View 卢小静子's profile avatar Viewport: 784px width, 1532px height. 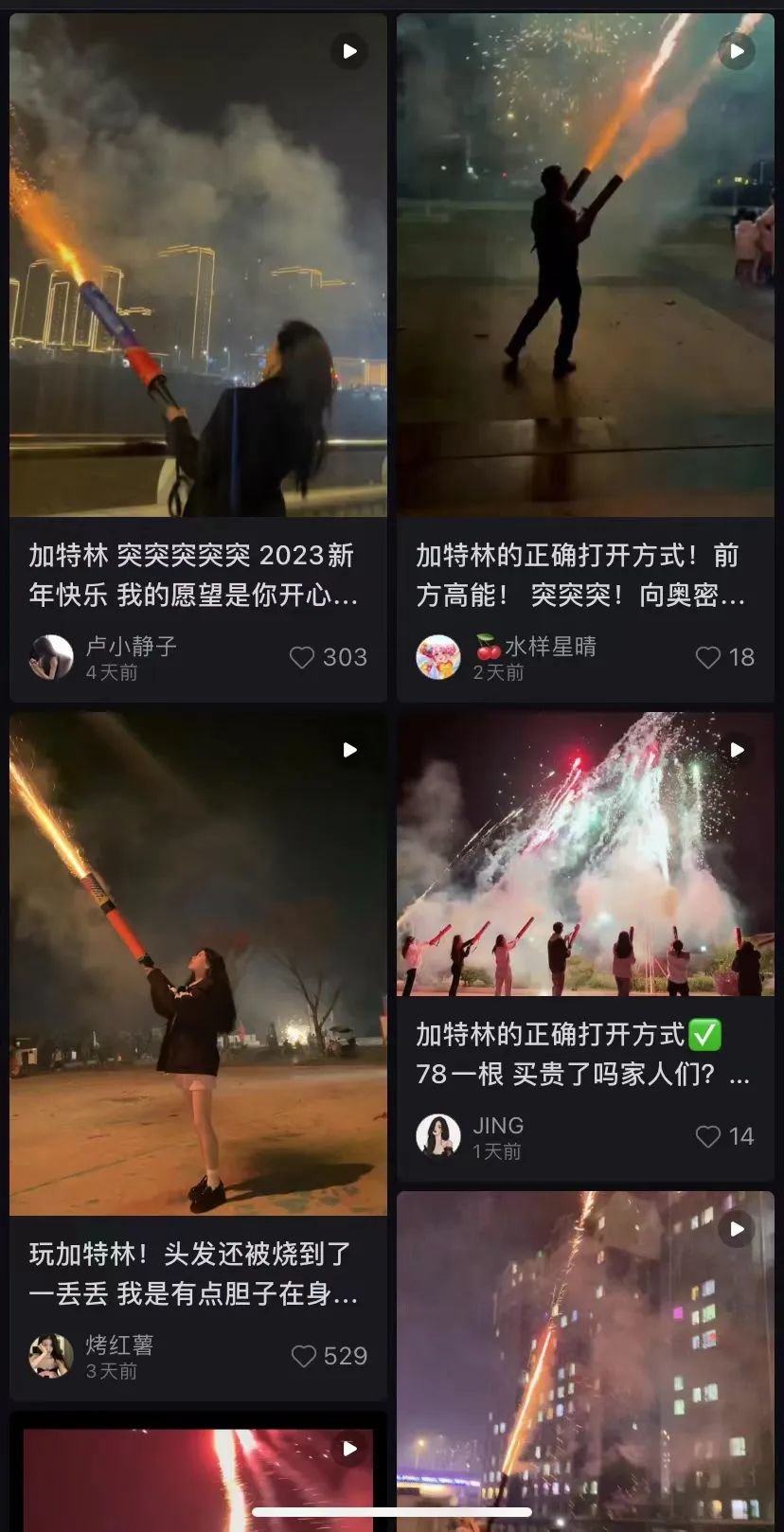(51, 657)
